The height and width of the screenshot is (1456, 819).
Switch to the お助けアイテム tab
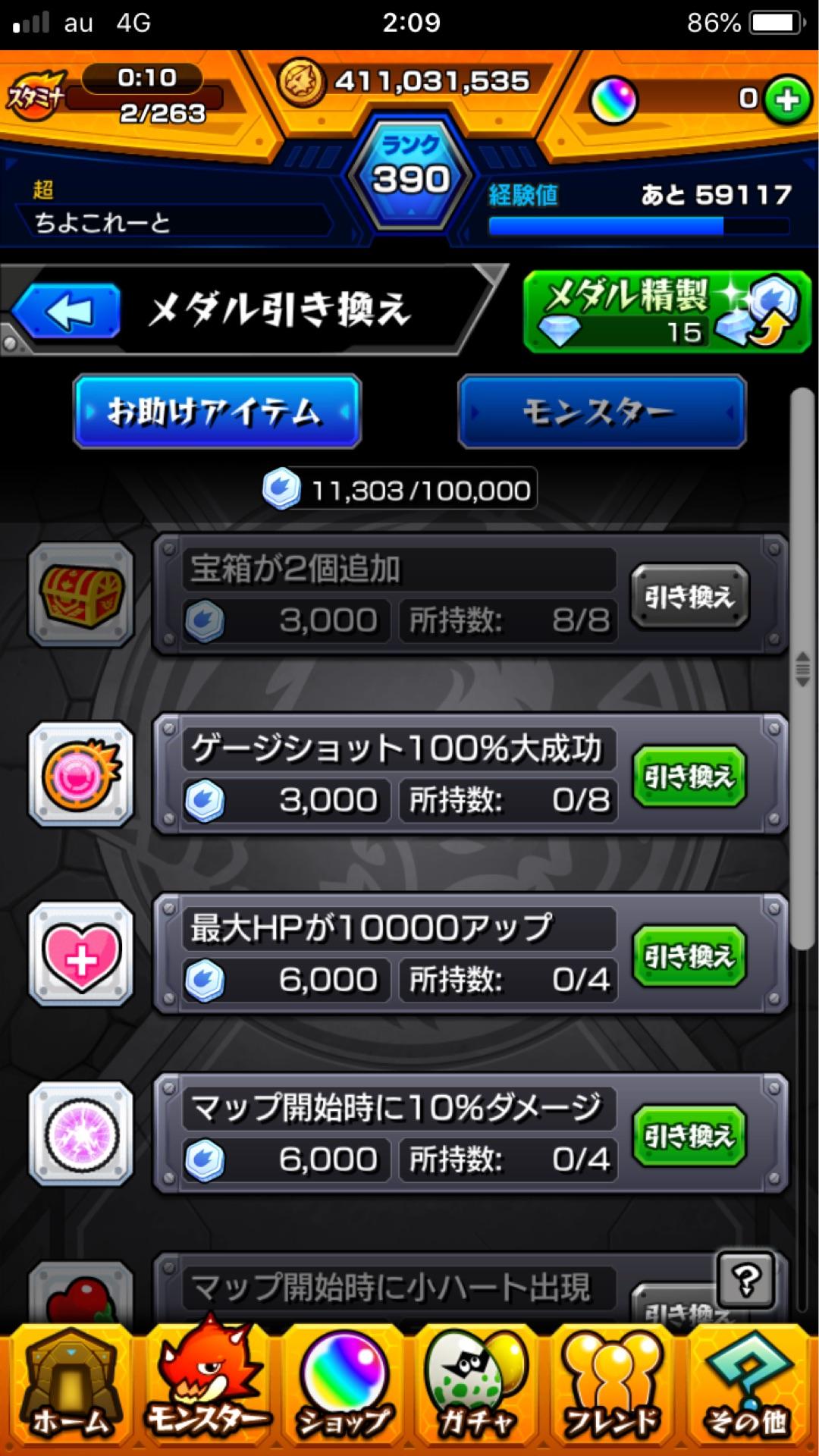pyautogui.click(x=217, y=412)
